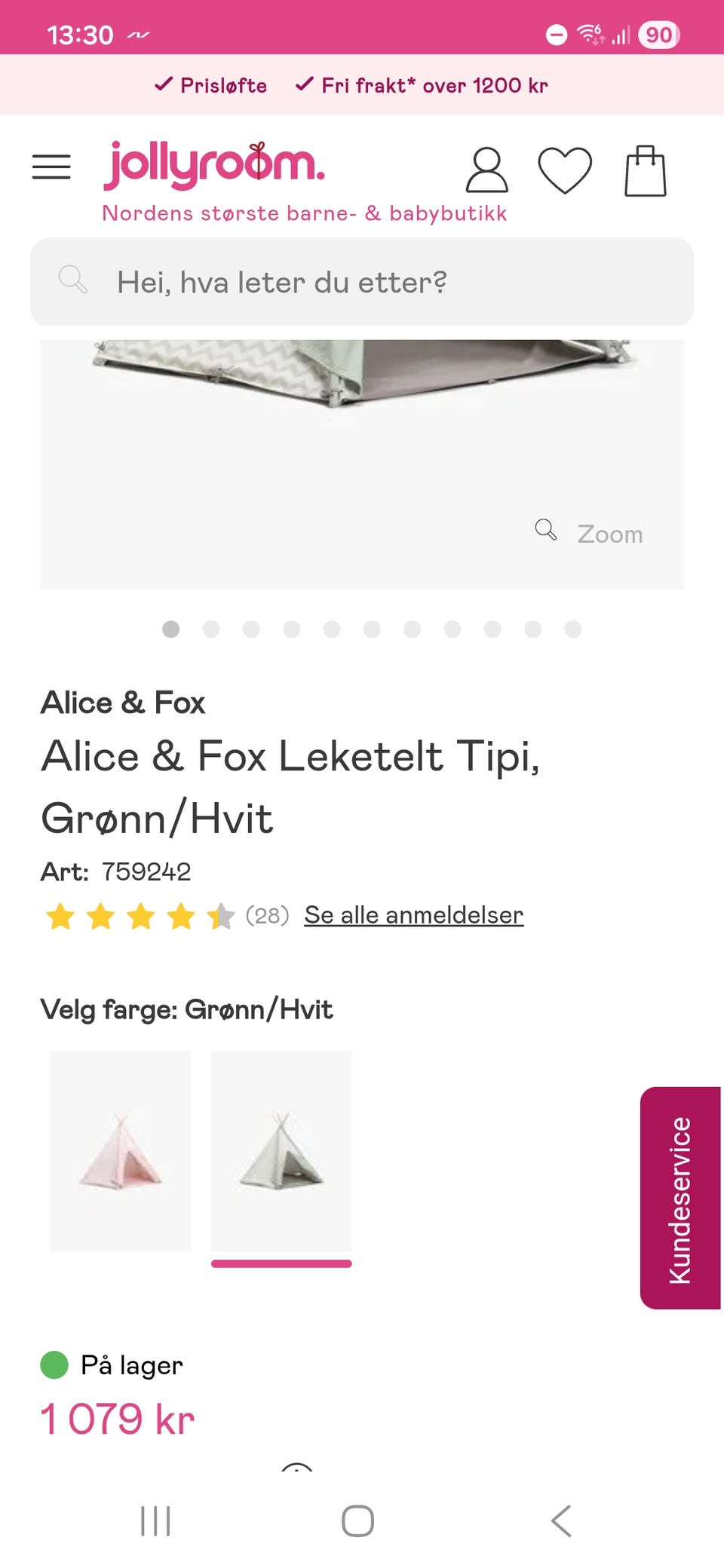Open the hamburger navigation menu
The width and height of the screenshot is (724, 1568).
[51, 167]
